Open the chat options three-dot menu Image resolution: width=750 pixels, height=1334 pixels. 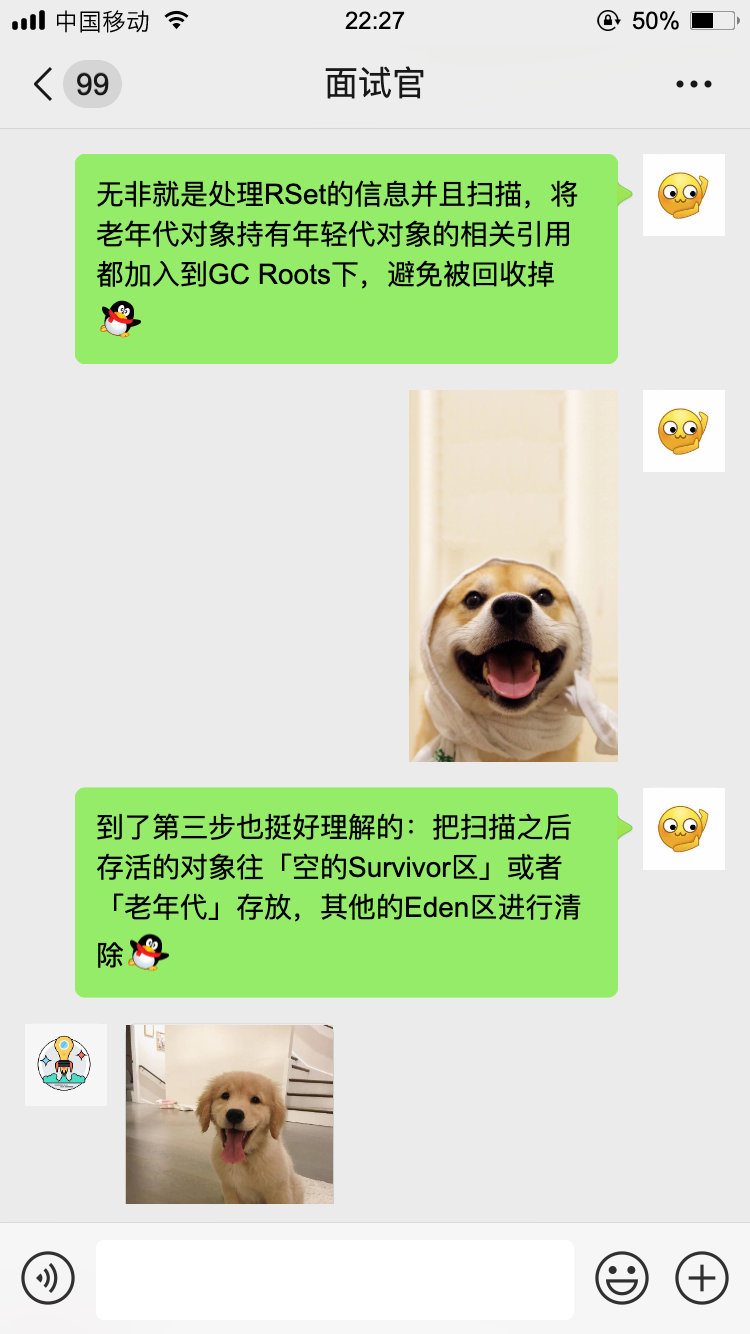[x=693, y=84]
